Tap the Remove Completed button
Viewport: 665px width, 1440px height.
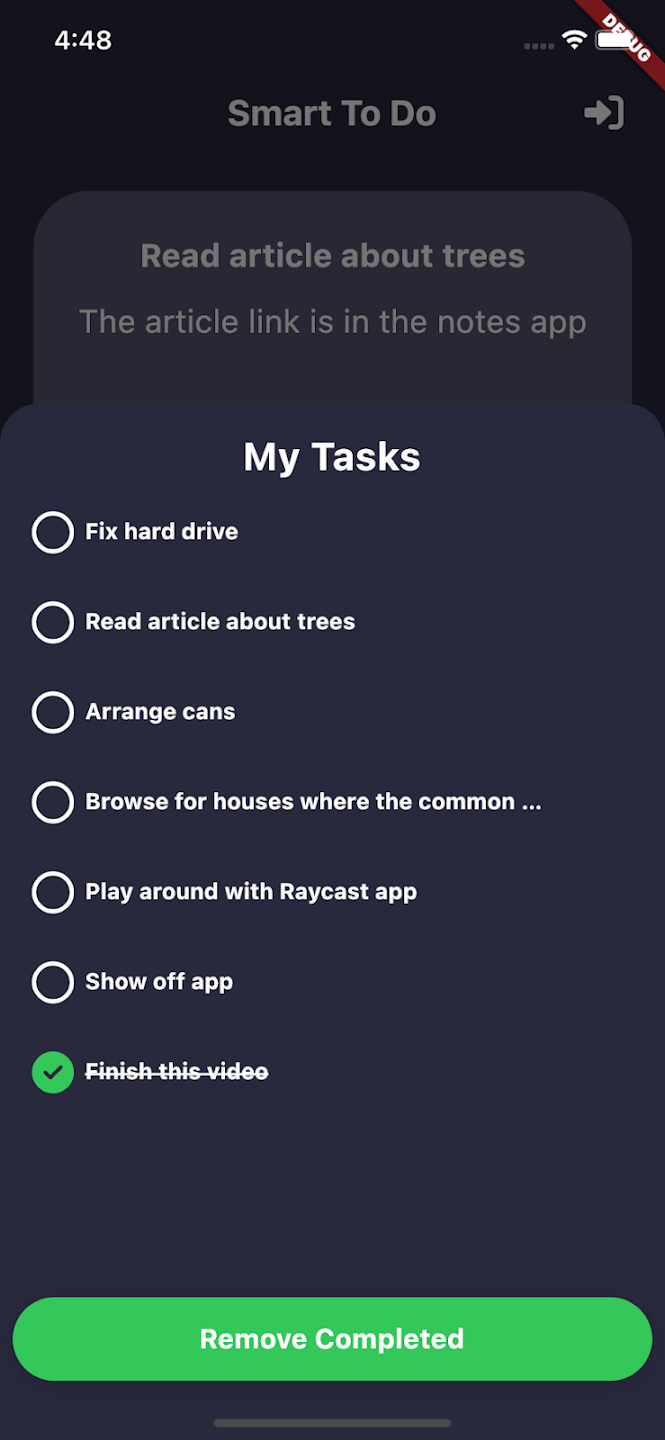tap(332, 1339)
